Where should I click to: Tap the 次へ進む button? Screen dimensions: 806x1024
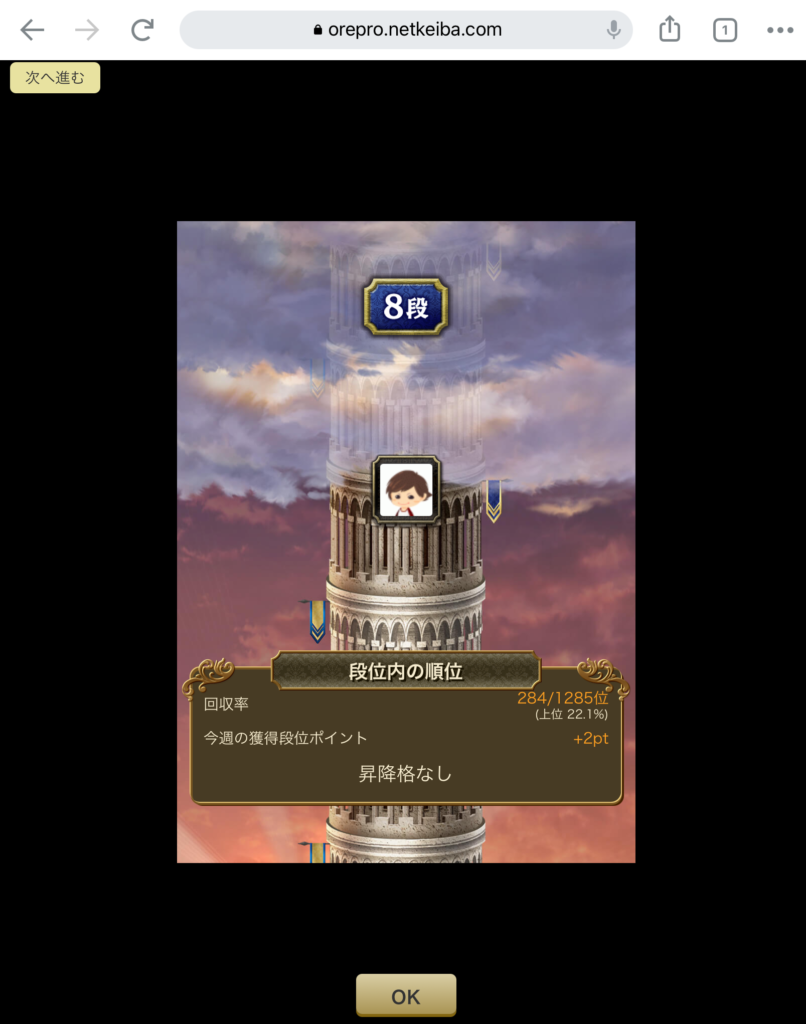55,78
